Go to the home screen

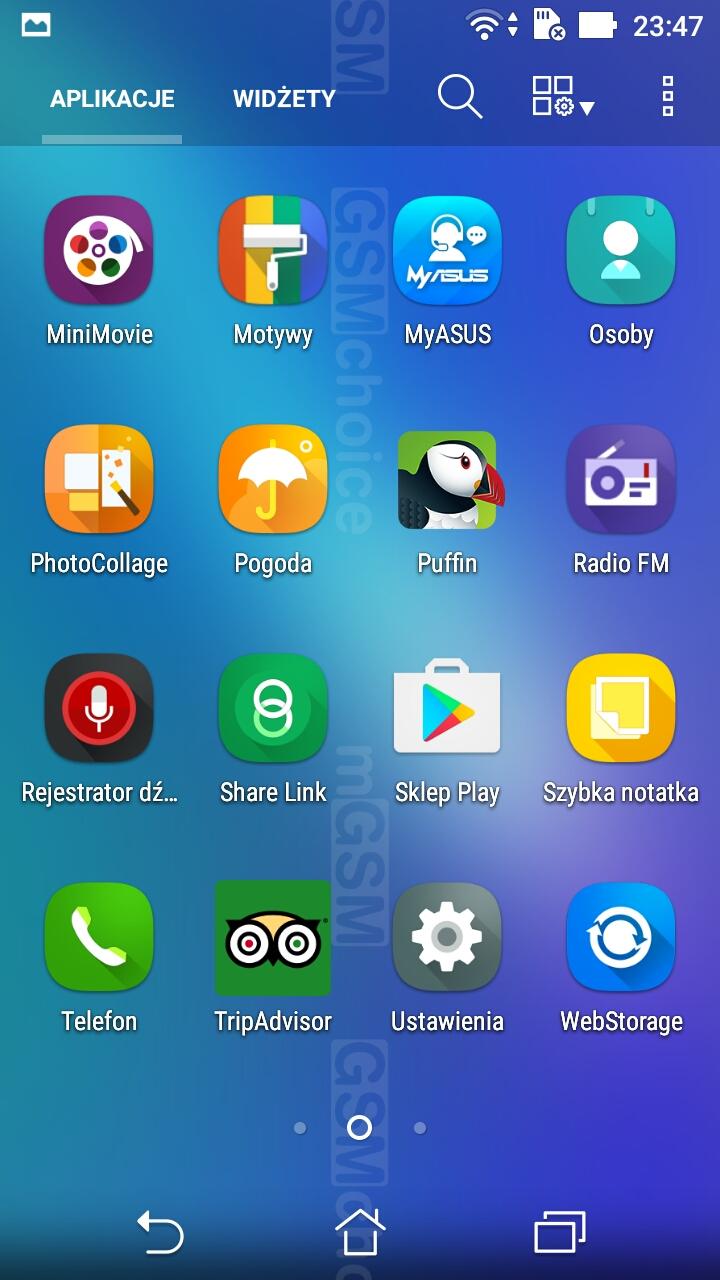tap(360, 1231)
